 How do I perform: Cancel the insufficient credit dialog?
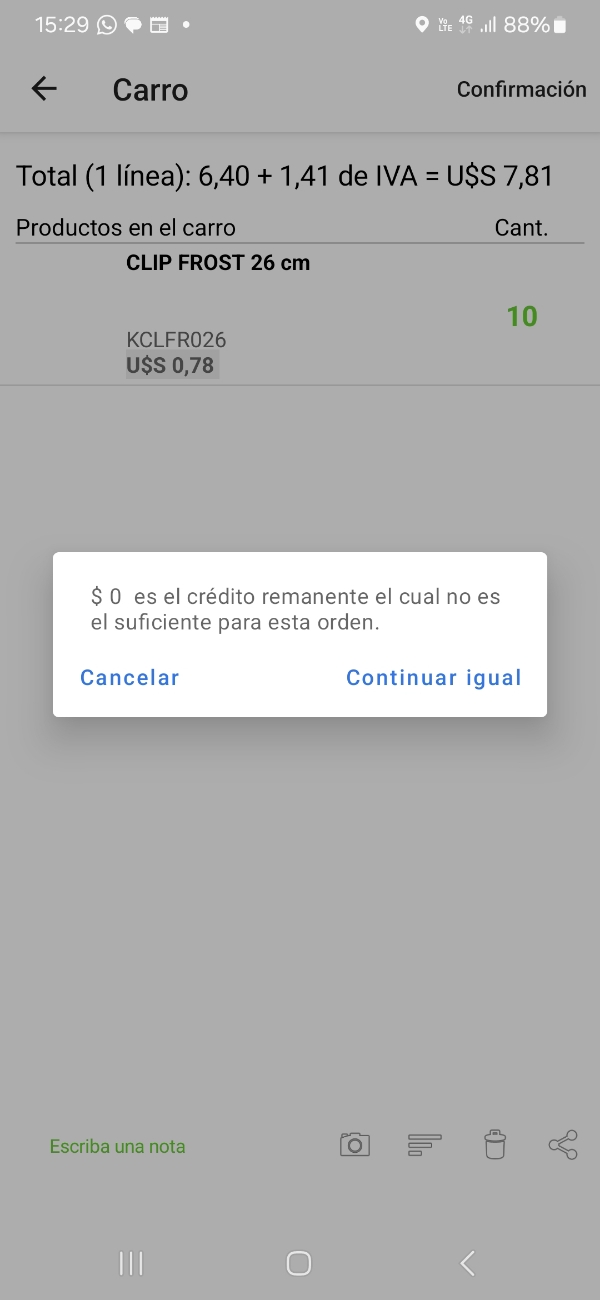130,678
